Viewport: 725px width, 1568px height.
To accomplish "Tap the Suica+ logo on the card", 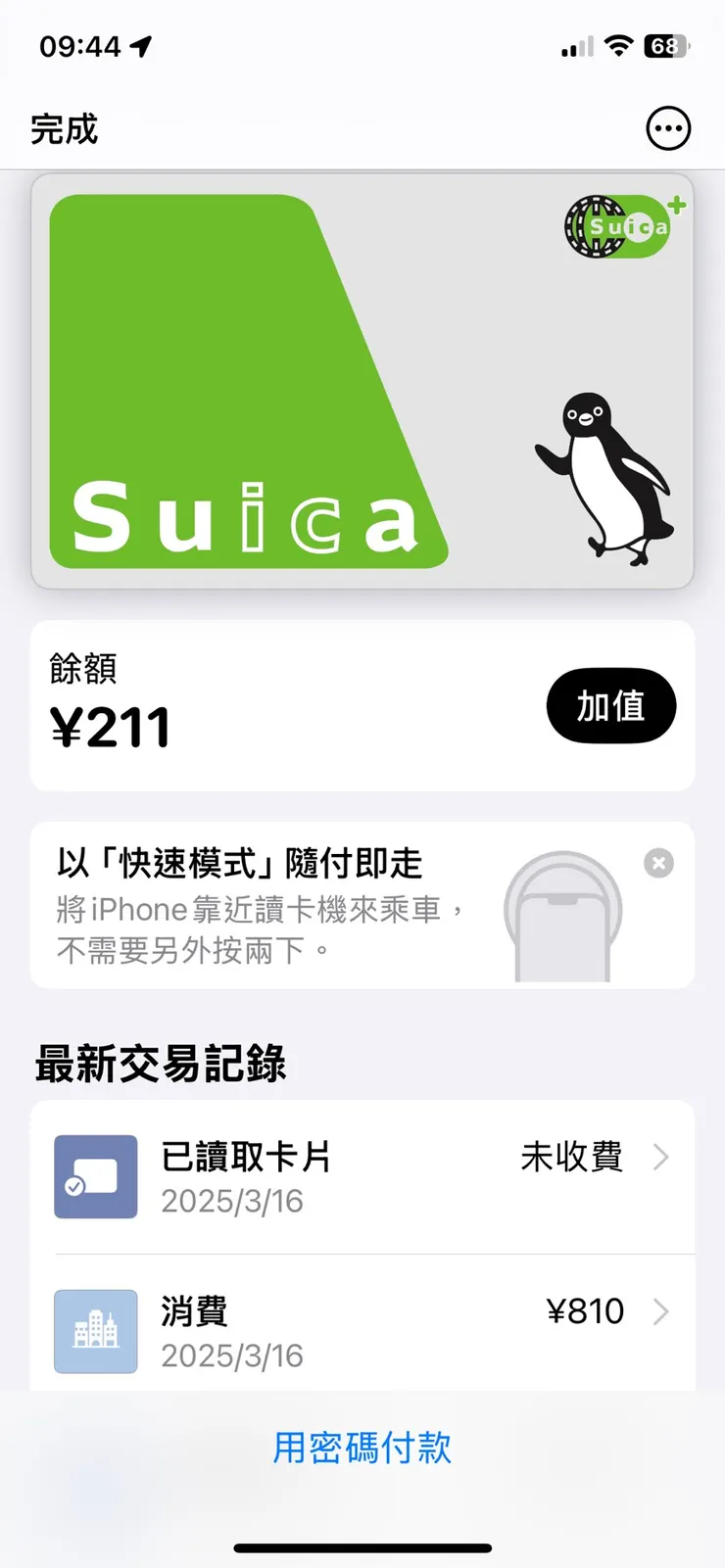I will [621, 225].
